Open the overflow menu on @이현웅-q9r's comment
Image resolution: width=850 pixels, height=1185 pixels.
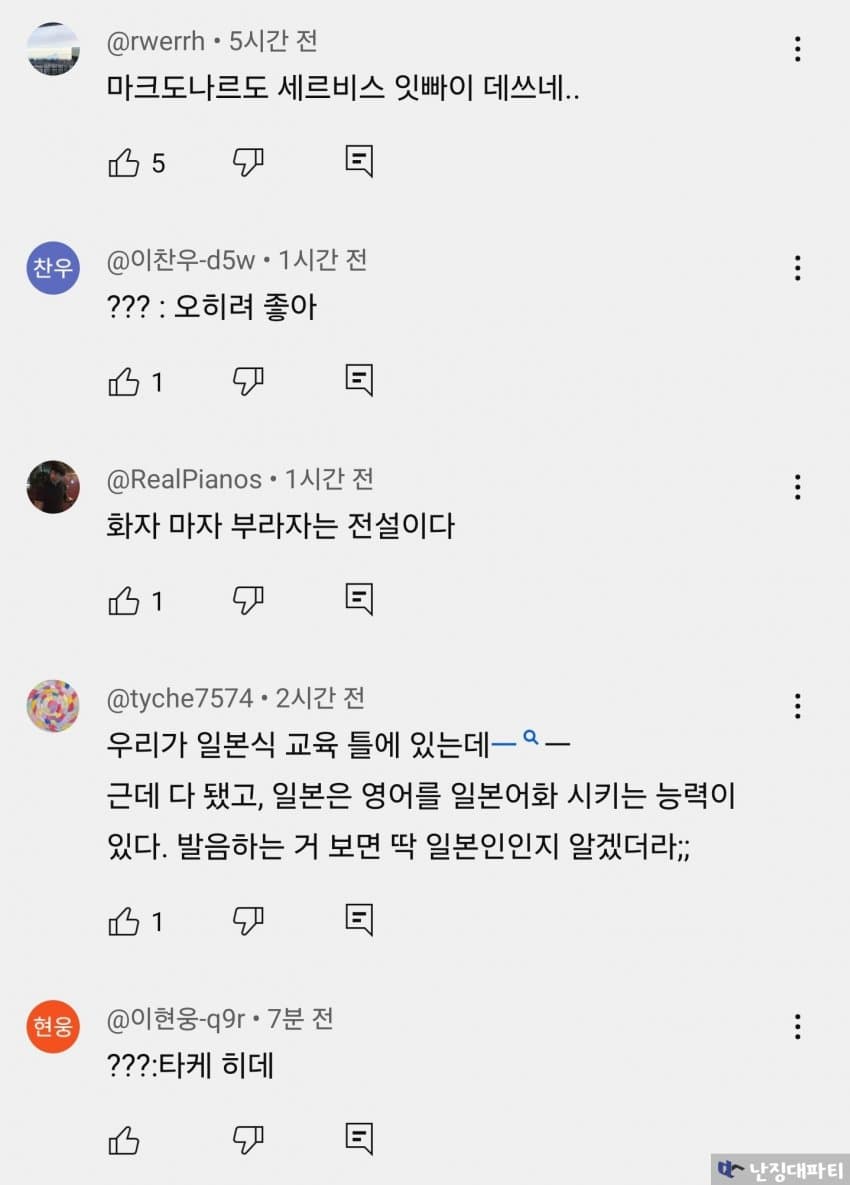[797, 1027]
